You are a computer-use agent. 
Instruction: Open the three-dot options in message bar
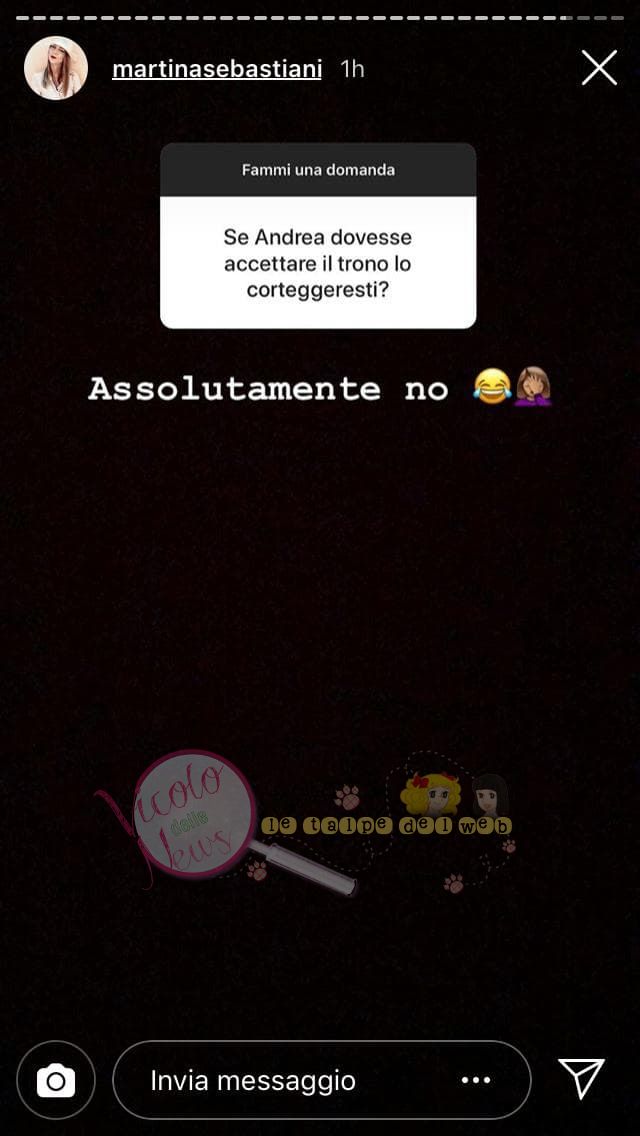click(x=476, y=1080)
